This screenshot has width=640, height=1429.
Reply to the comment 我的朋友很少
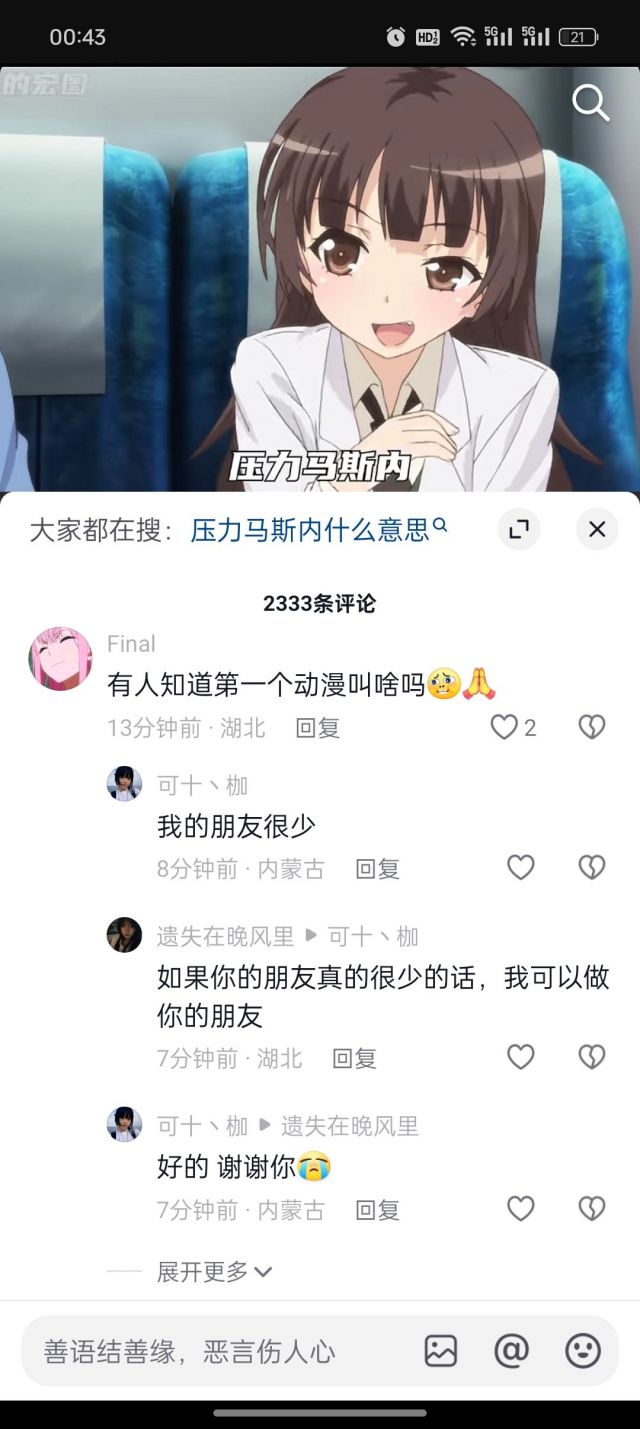point(378,869)
